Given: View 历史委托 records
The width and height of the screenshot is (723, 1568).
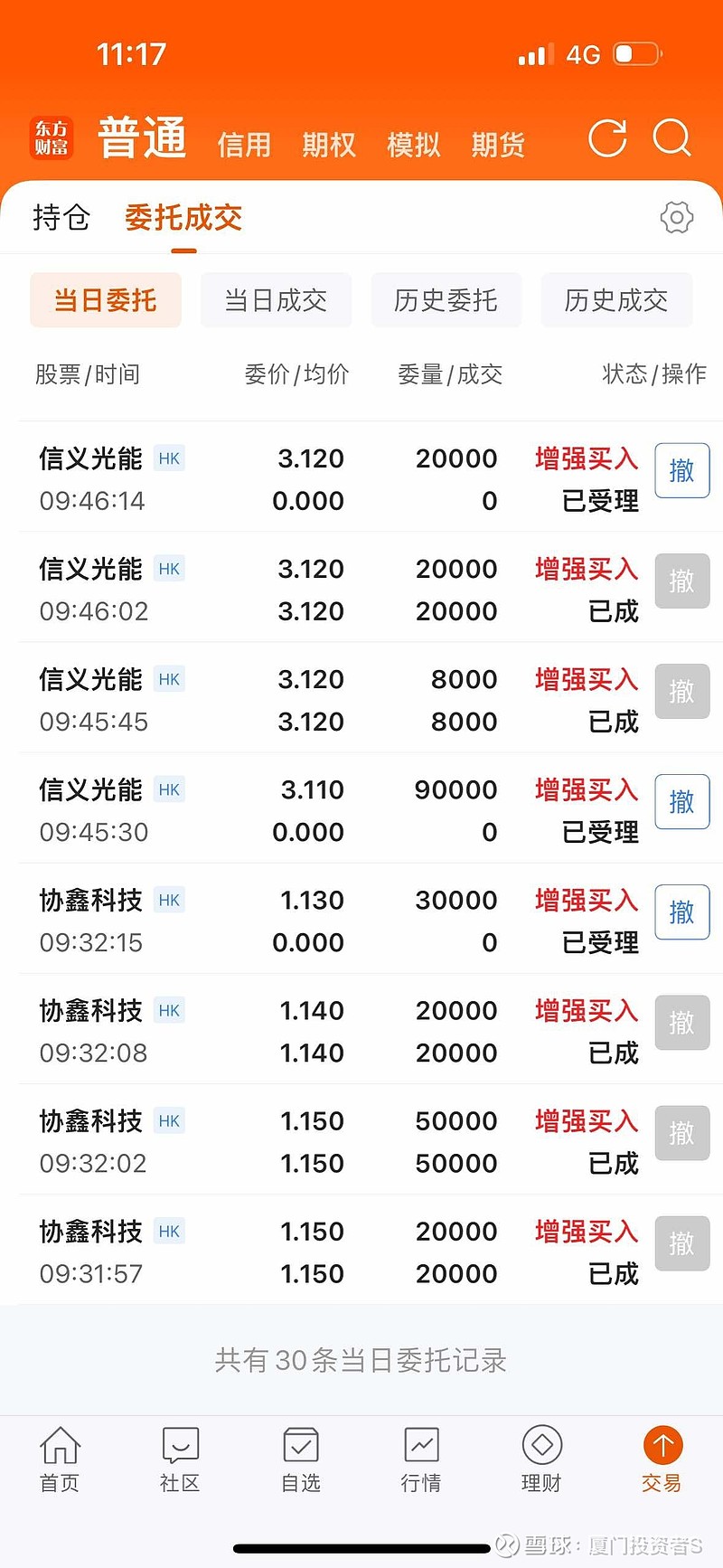Looking at the screenshot, I should pos(446,300).
